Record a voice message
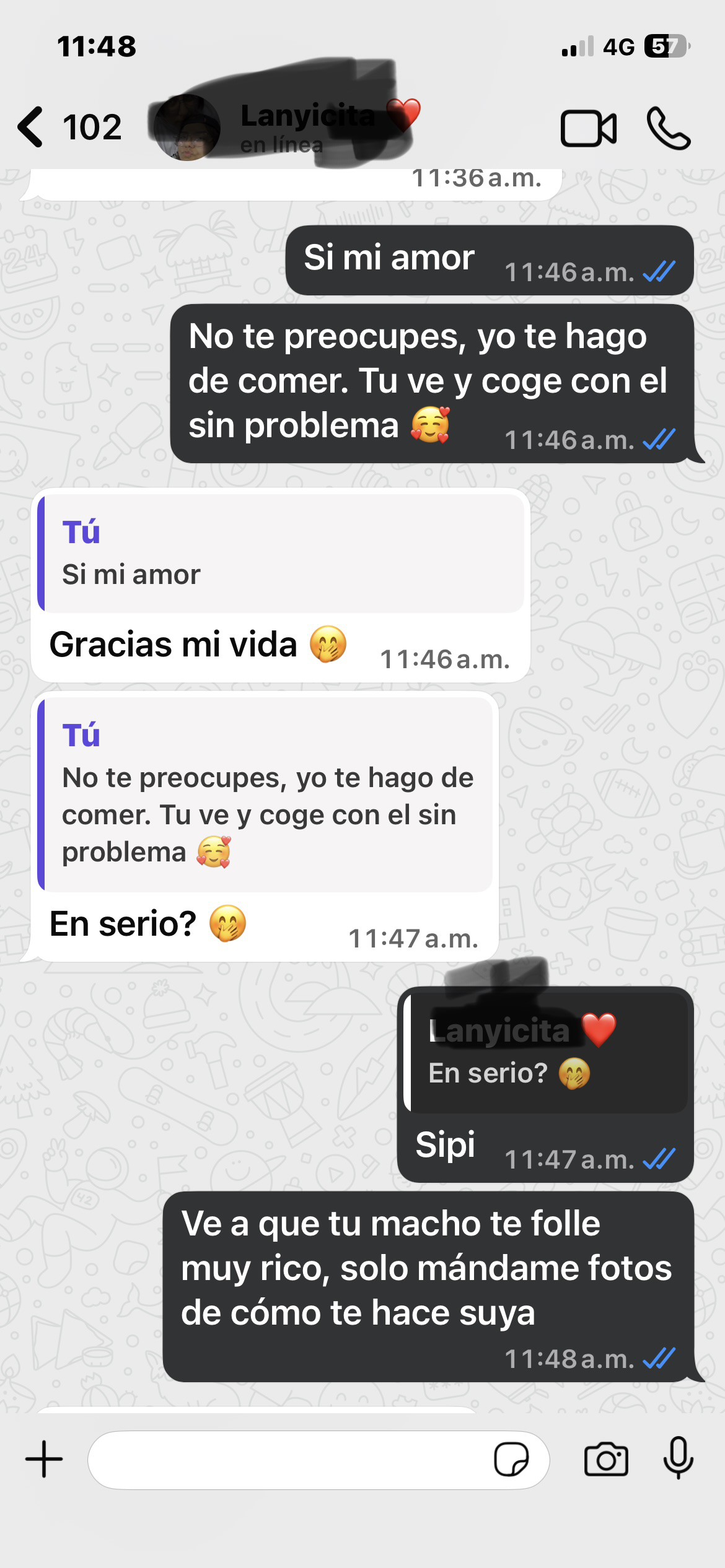 [679, 1458]
